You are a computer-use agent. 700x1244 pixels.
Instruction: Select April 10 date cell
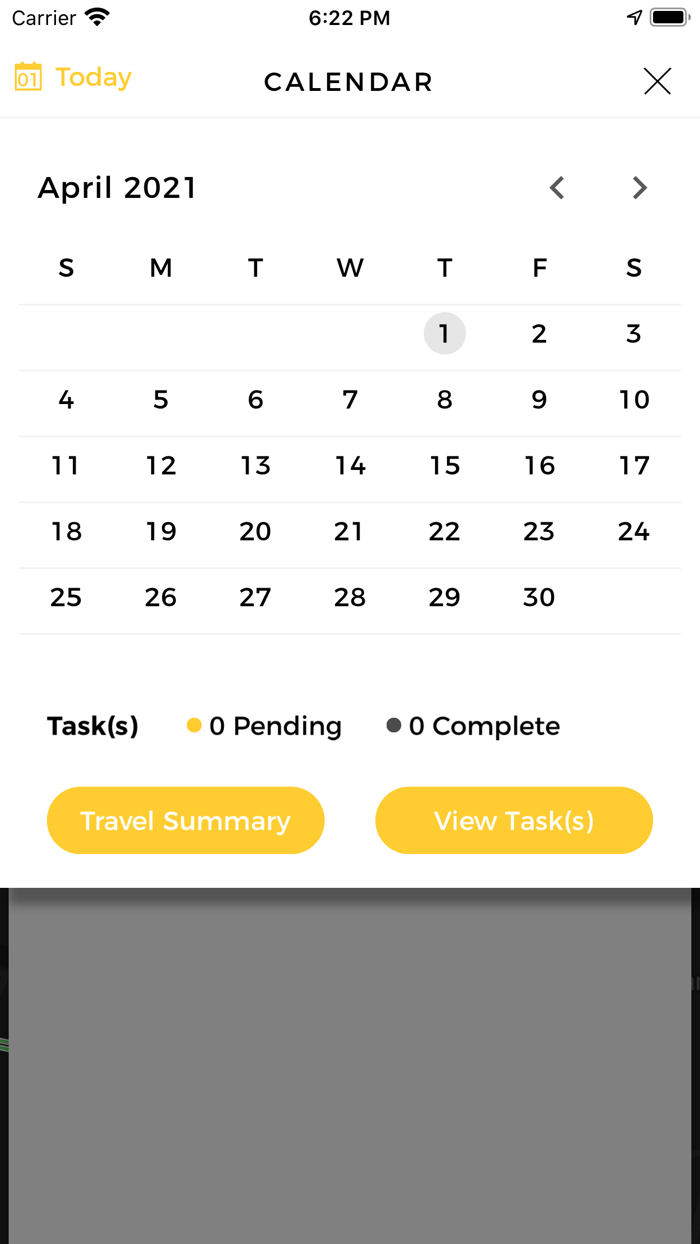point(634,400)
